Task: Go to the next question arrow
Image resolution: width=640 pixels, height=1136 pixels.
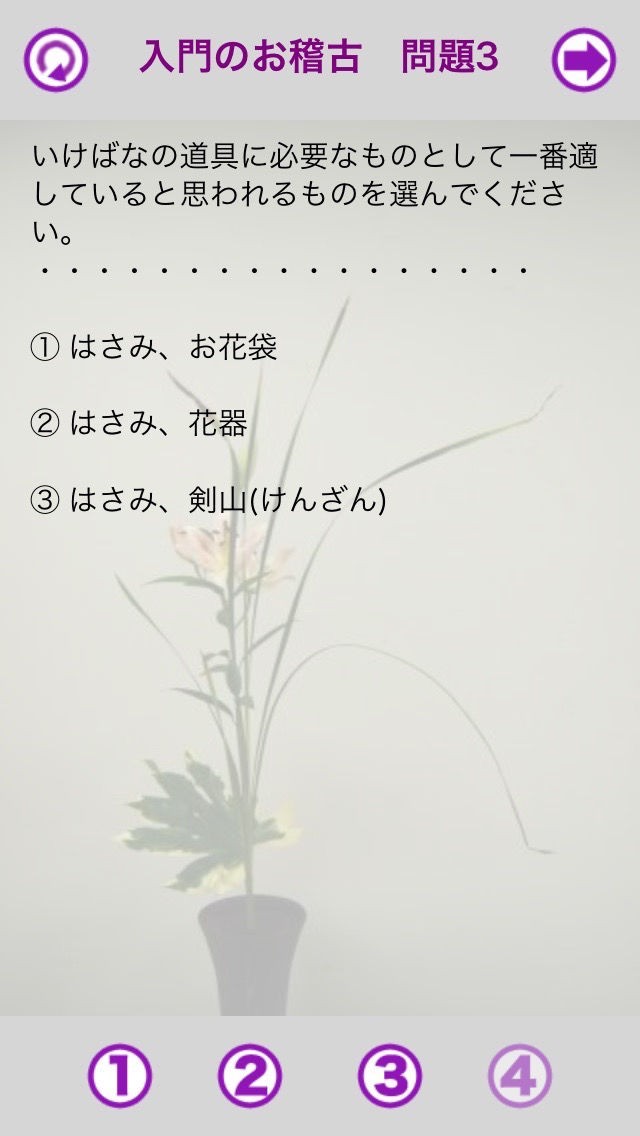Action: click(x=584, y=60)
